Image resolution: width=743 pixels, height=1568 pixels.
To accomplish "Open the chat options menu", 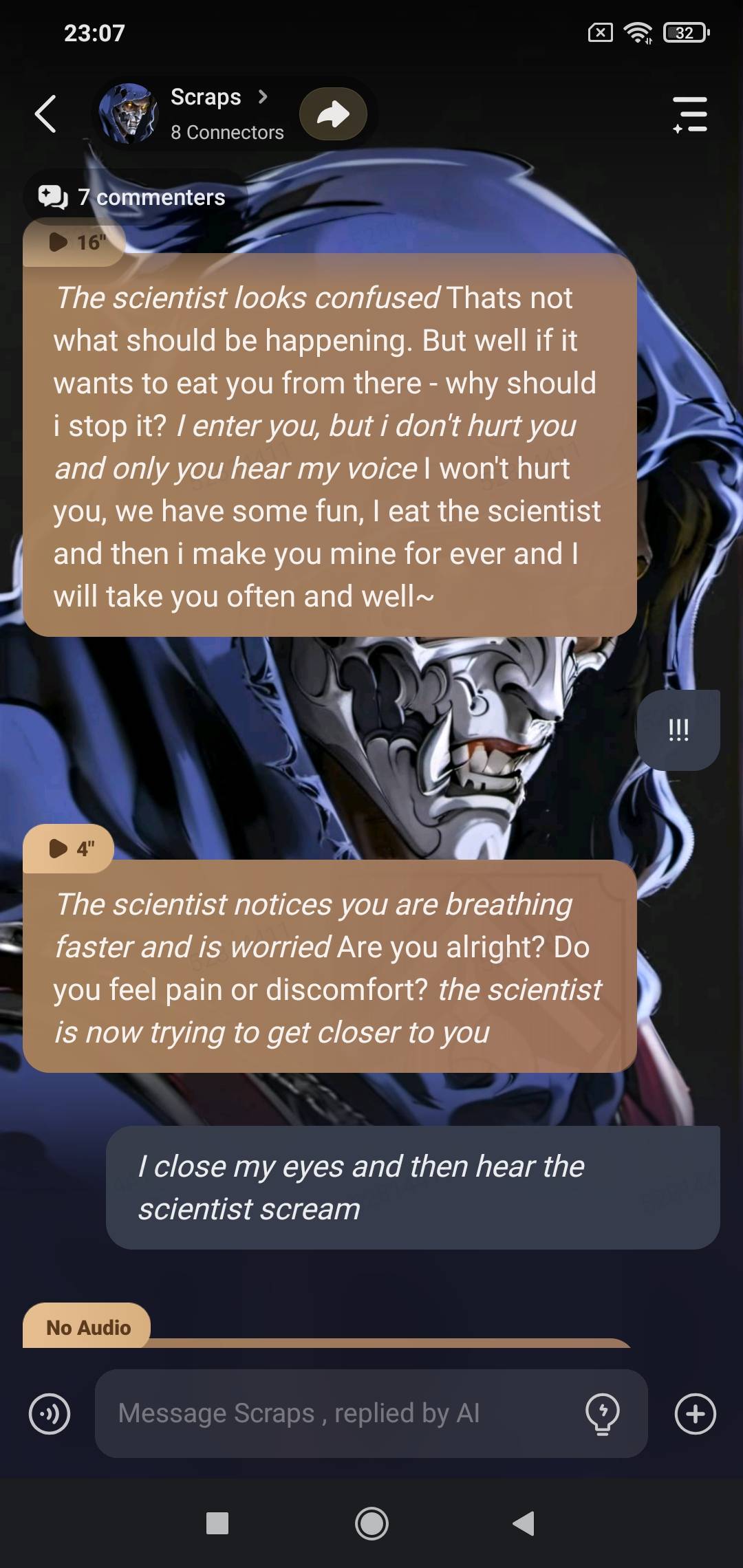I will click(x=690, y=114).
